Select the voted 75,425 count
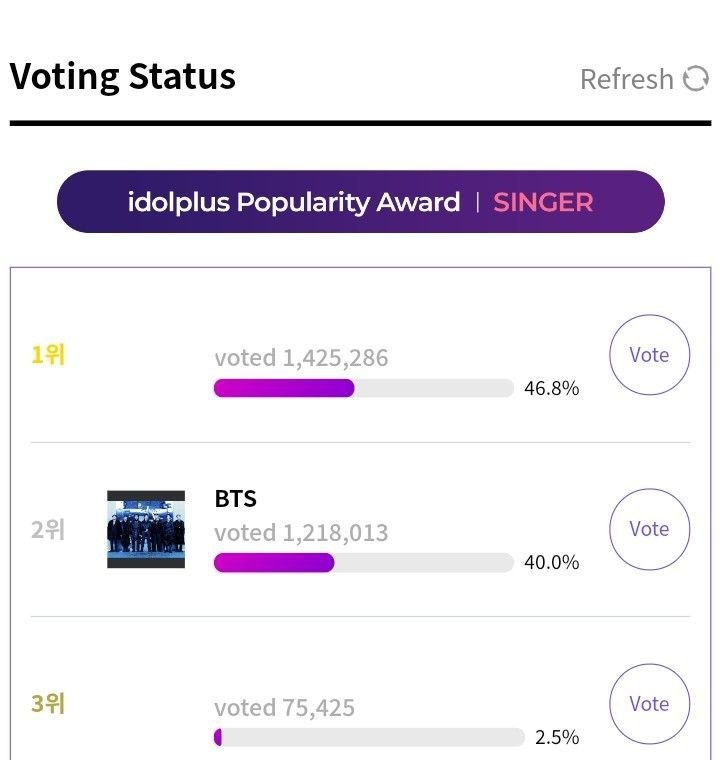720x760 pixels. pyautogui.click(x=284, y=707)
